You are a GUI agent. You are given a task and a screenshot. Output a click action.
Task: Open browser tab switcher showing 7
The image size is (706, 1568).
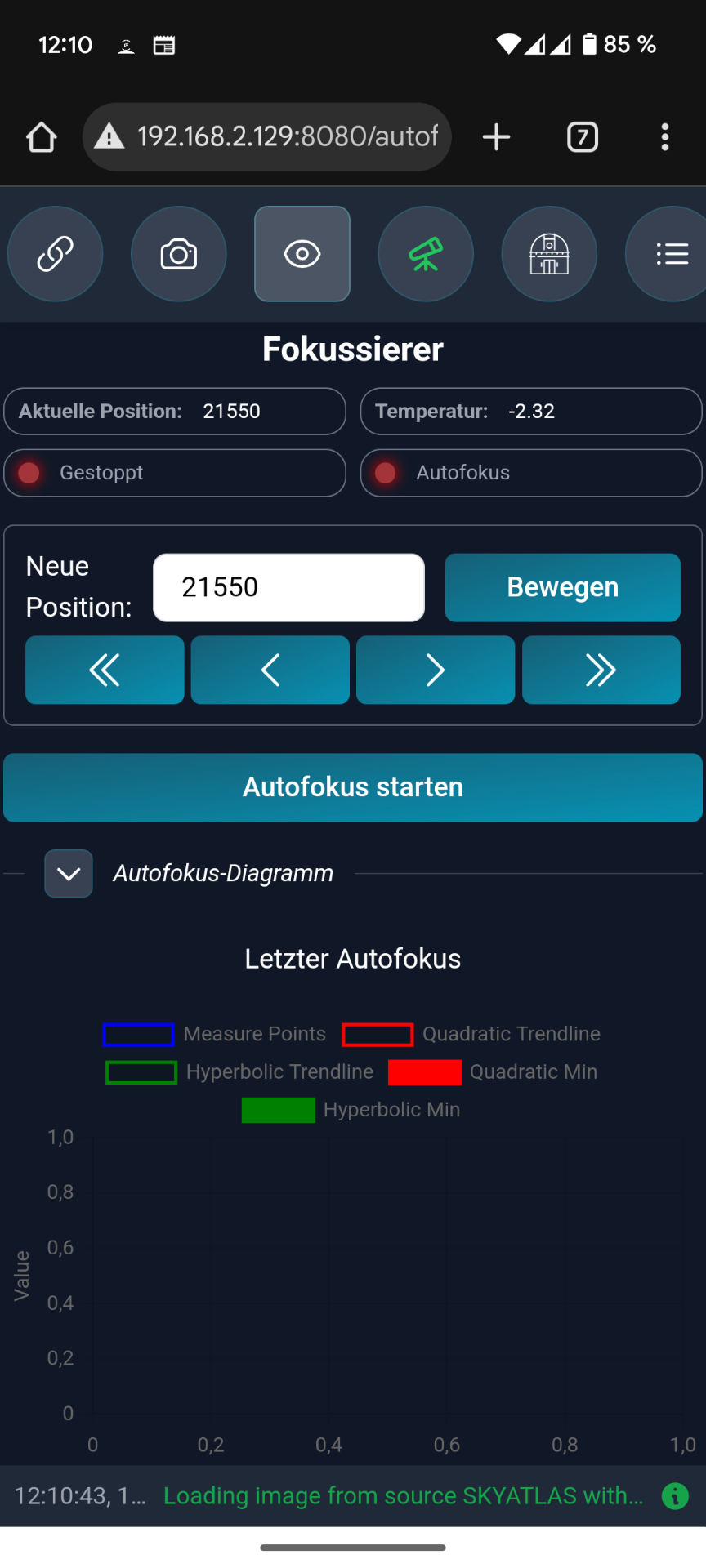583,137
